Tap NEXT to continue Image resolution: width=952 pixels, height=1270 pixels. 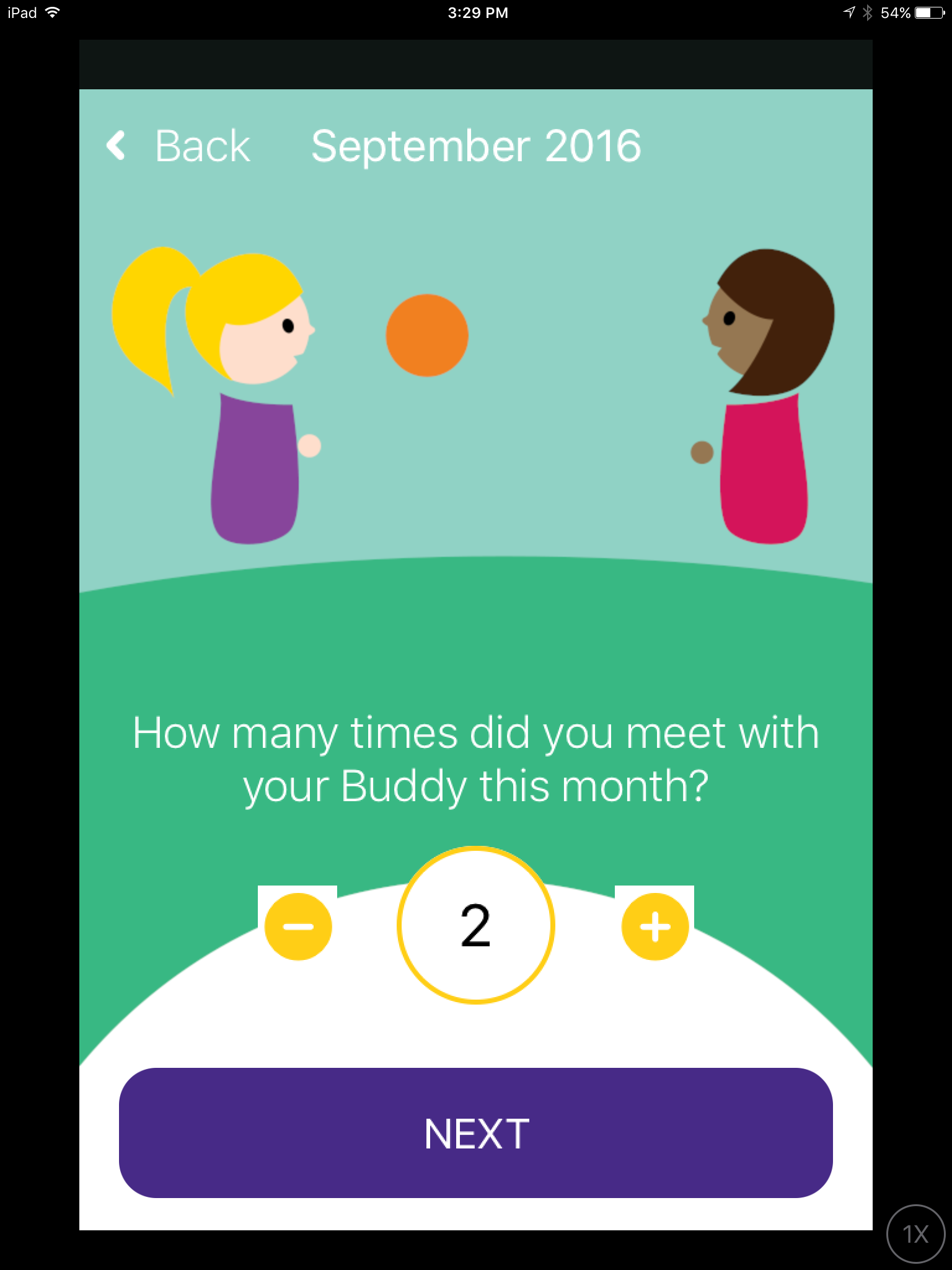pyautogui.click(x=475, y=1133)
